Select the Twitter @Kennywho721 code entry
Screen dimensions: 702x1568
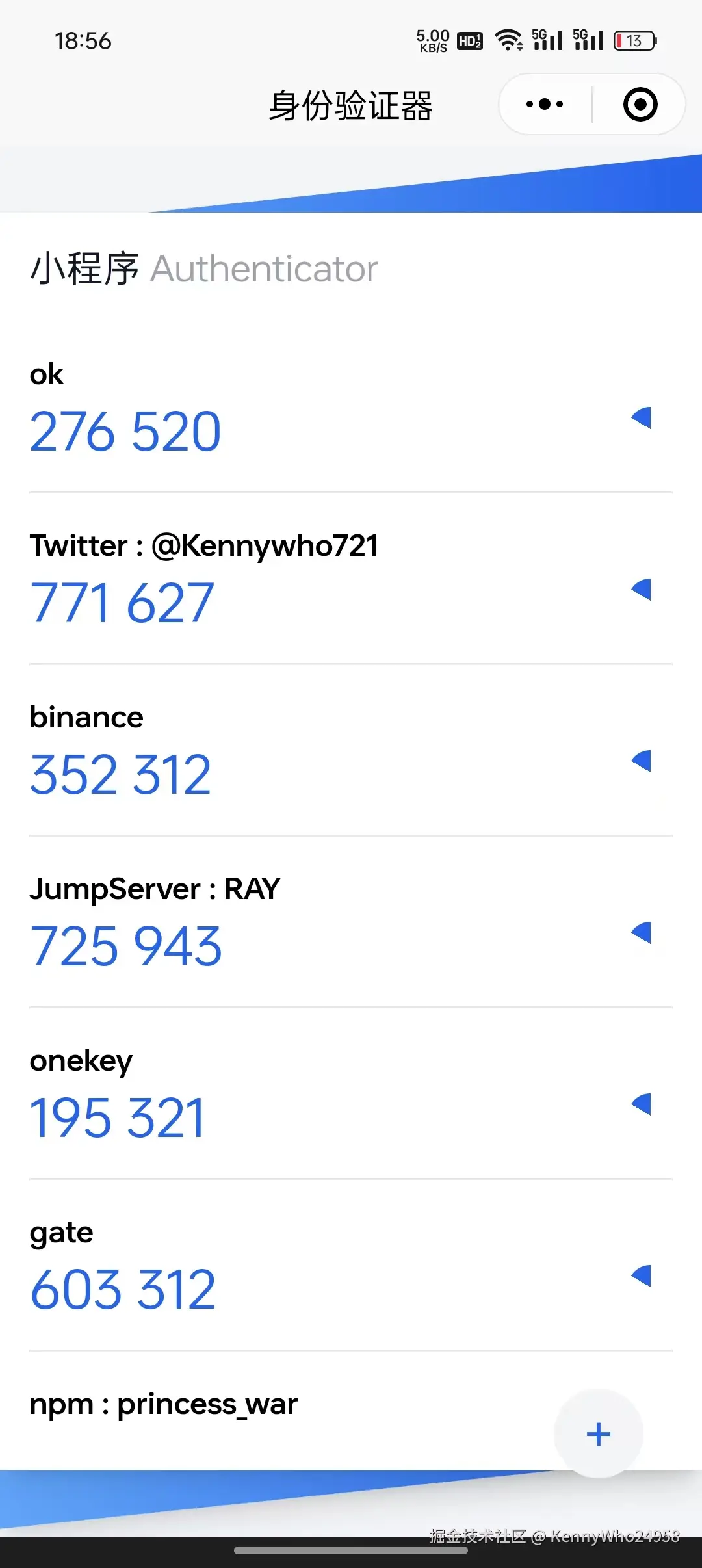click(x=203, y=545)
